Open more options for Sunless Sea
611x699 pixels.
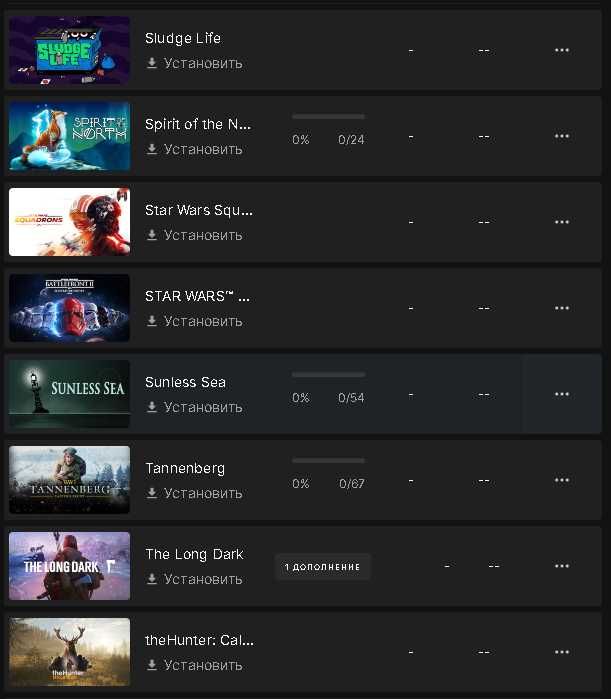click(561, 394)
